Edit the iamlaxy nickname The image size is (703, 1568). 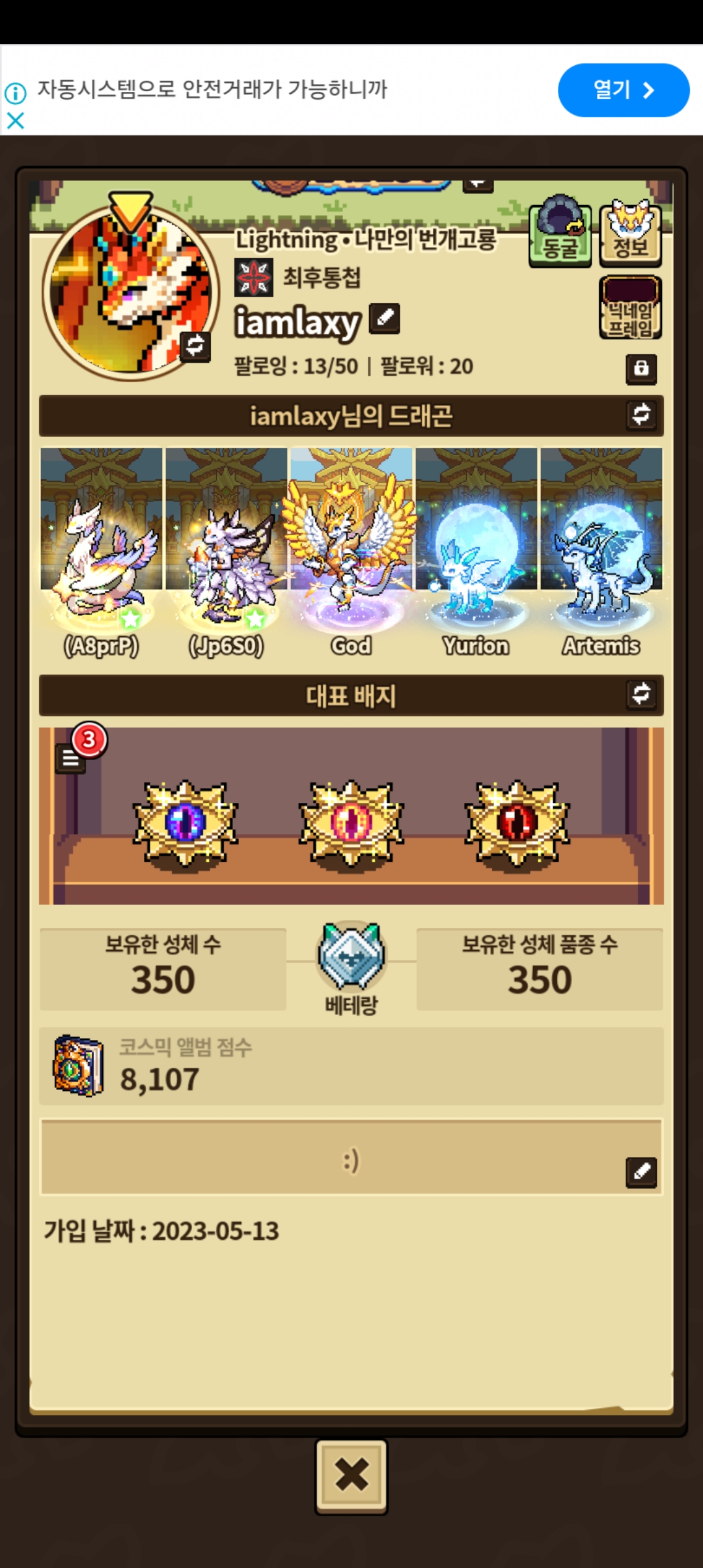tap(385, 318)
